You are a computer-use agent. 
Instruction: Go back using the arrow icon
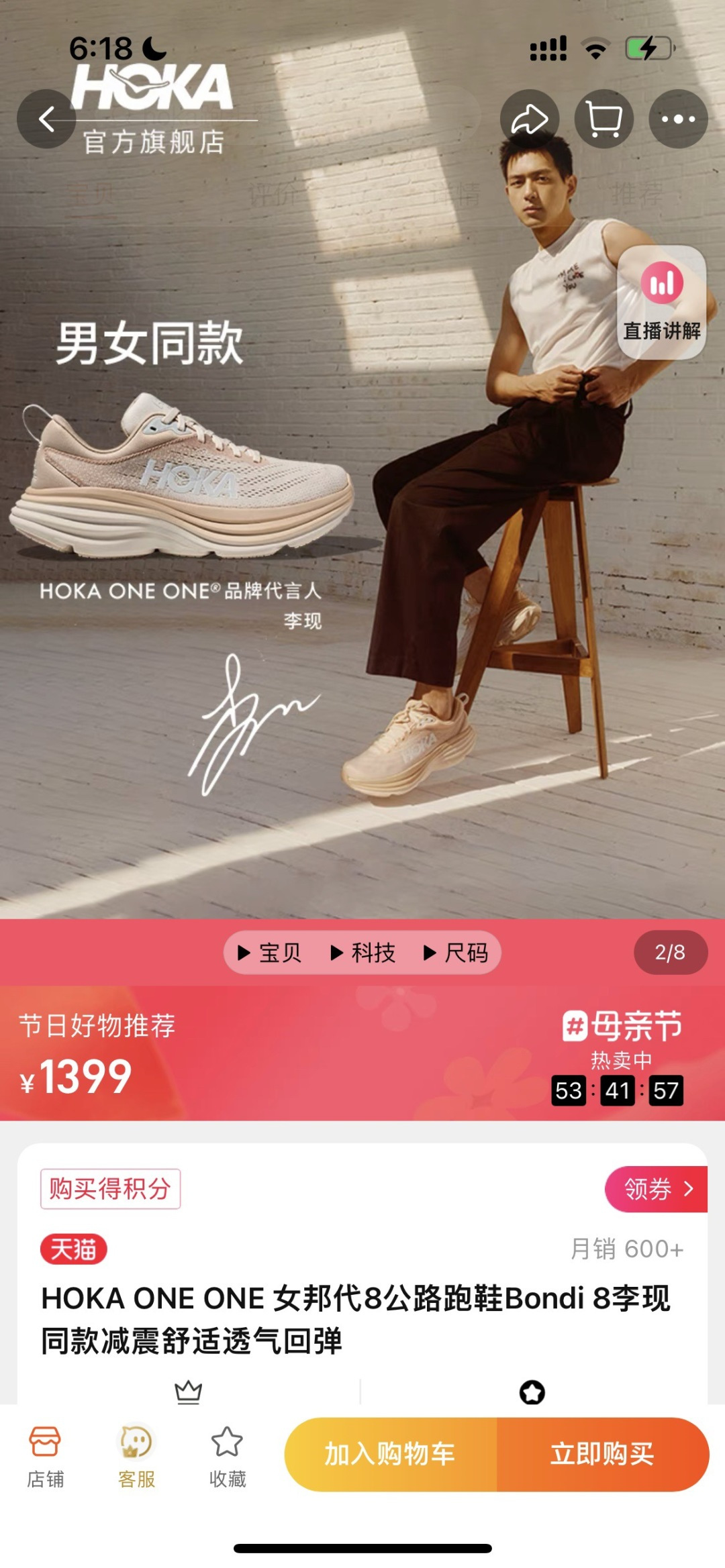tap(46, 119)
